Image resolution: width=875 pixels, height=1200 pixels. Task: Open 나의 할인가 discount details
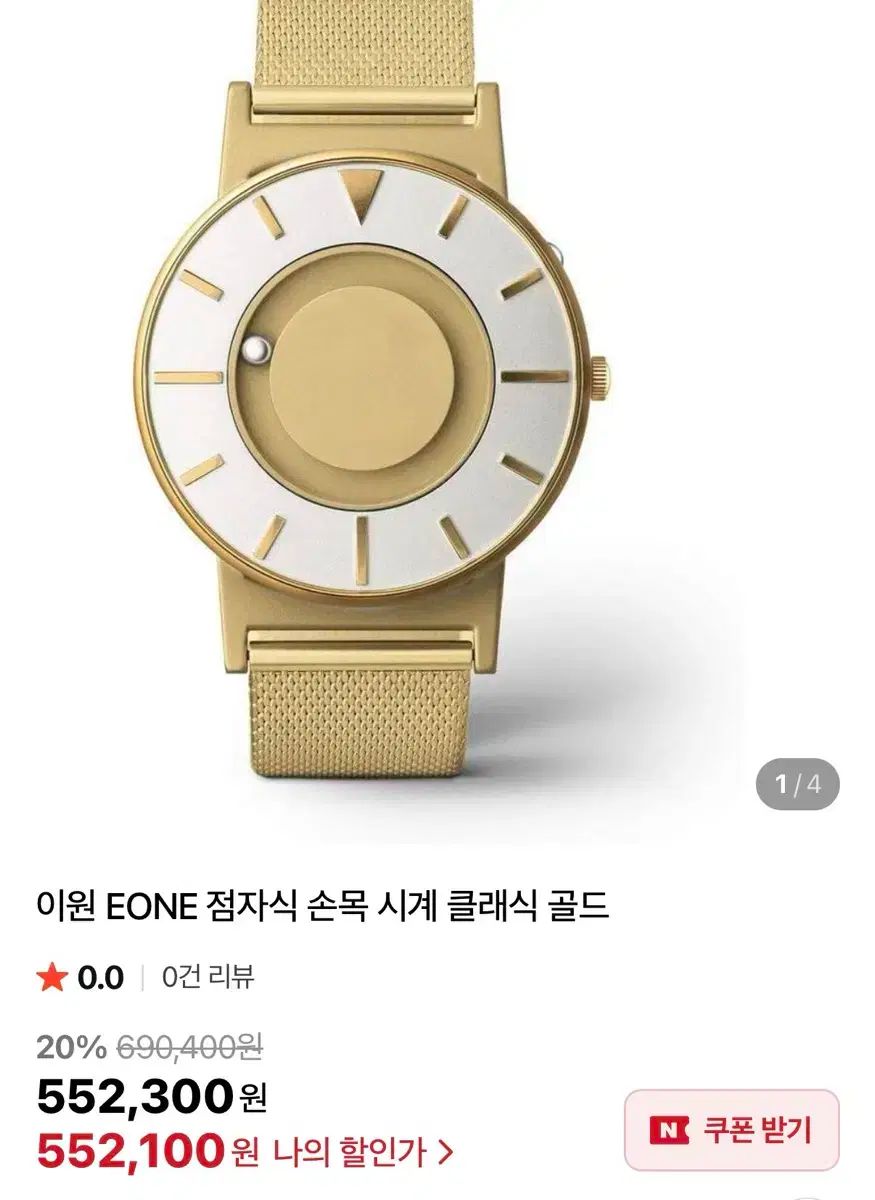387,1154
